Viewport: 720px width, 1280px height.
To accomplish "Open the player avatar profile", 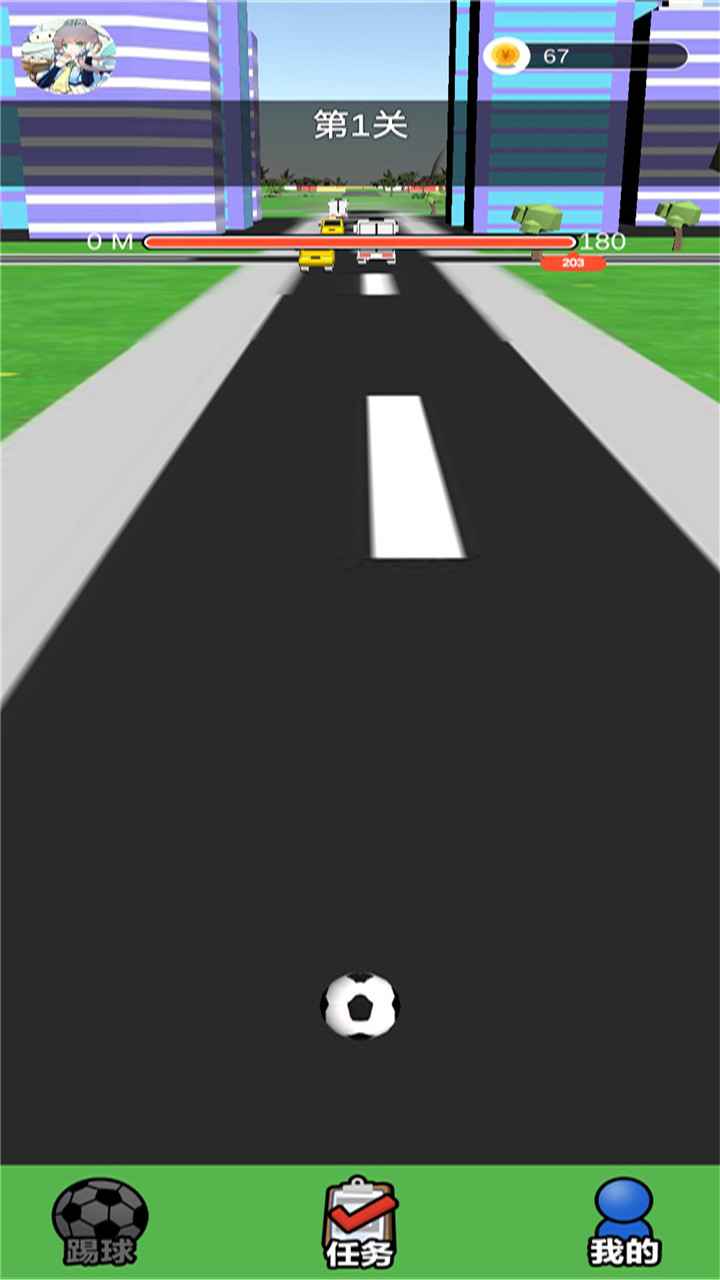I will [69, 52].
